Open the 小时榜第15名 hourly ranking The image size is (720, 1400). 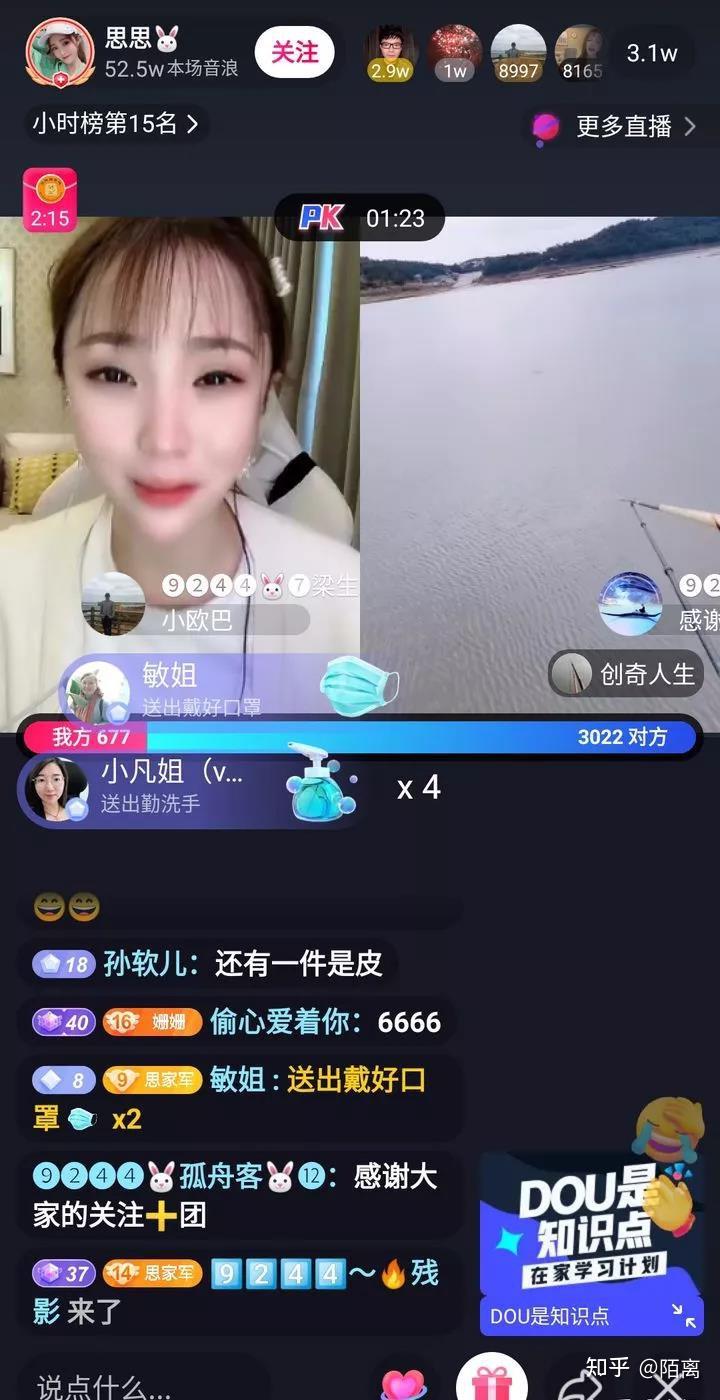(x=116, y=124)
